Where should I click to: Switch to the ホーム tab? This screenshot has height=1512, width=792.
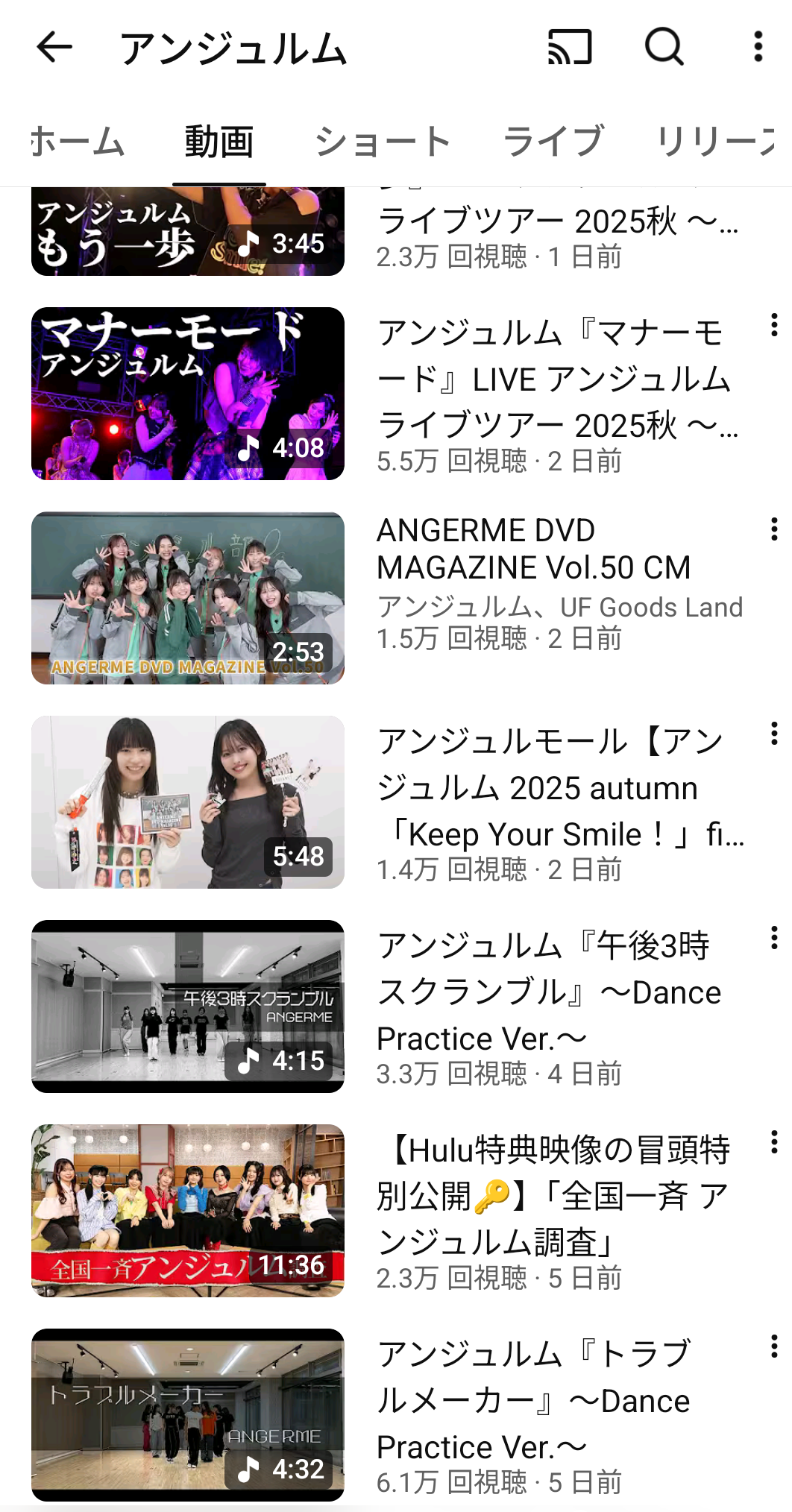(x=78, y=142)
